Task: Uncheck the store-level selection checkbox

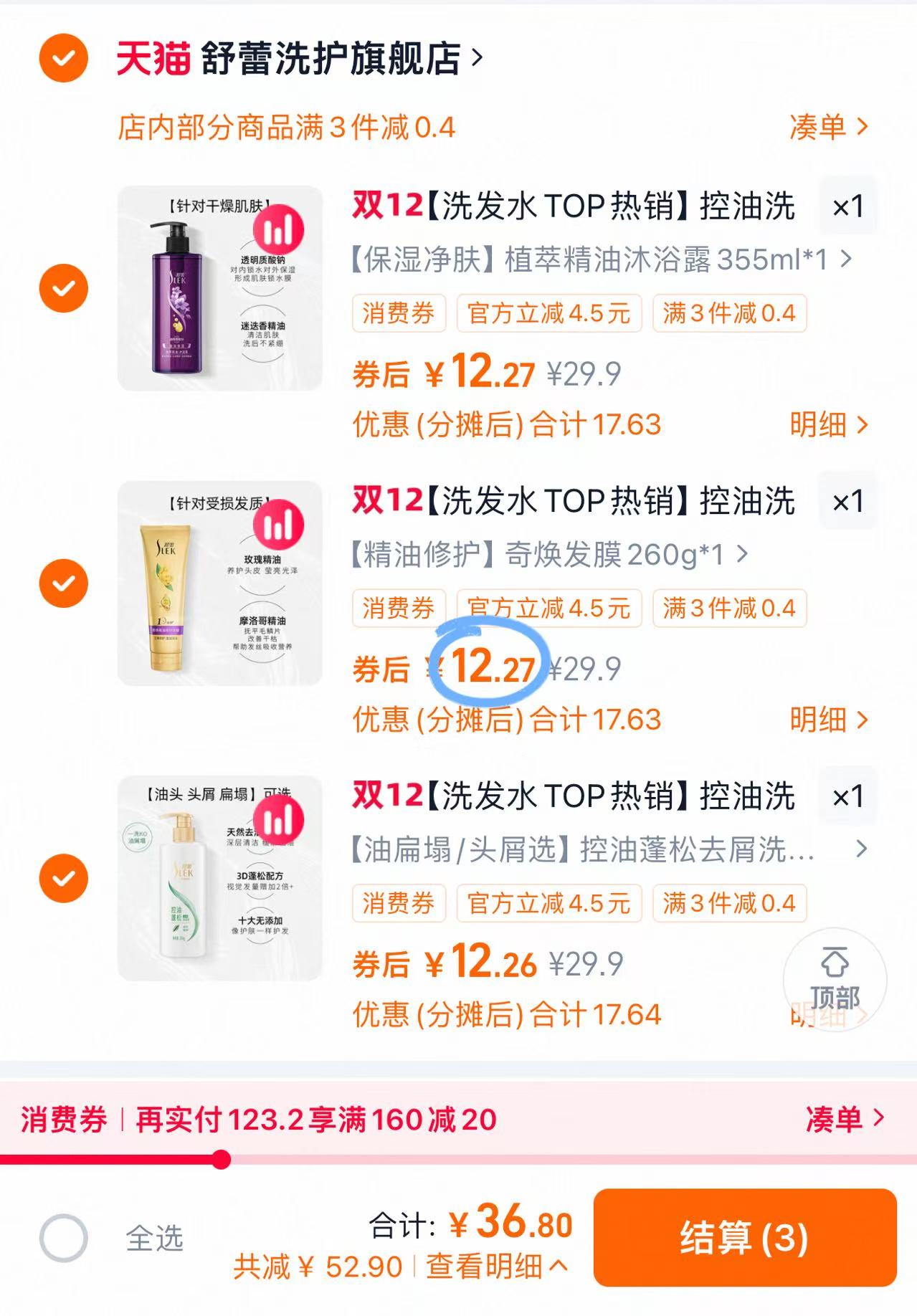Action: [x=63, y=59]
